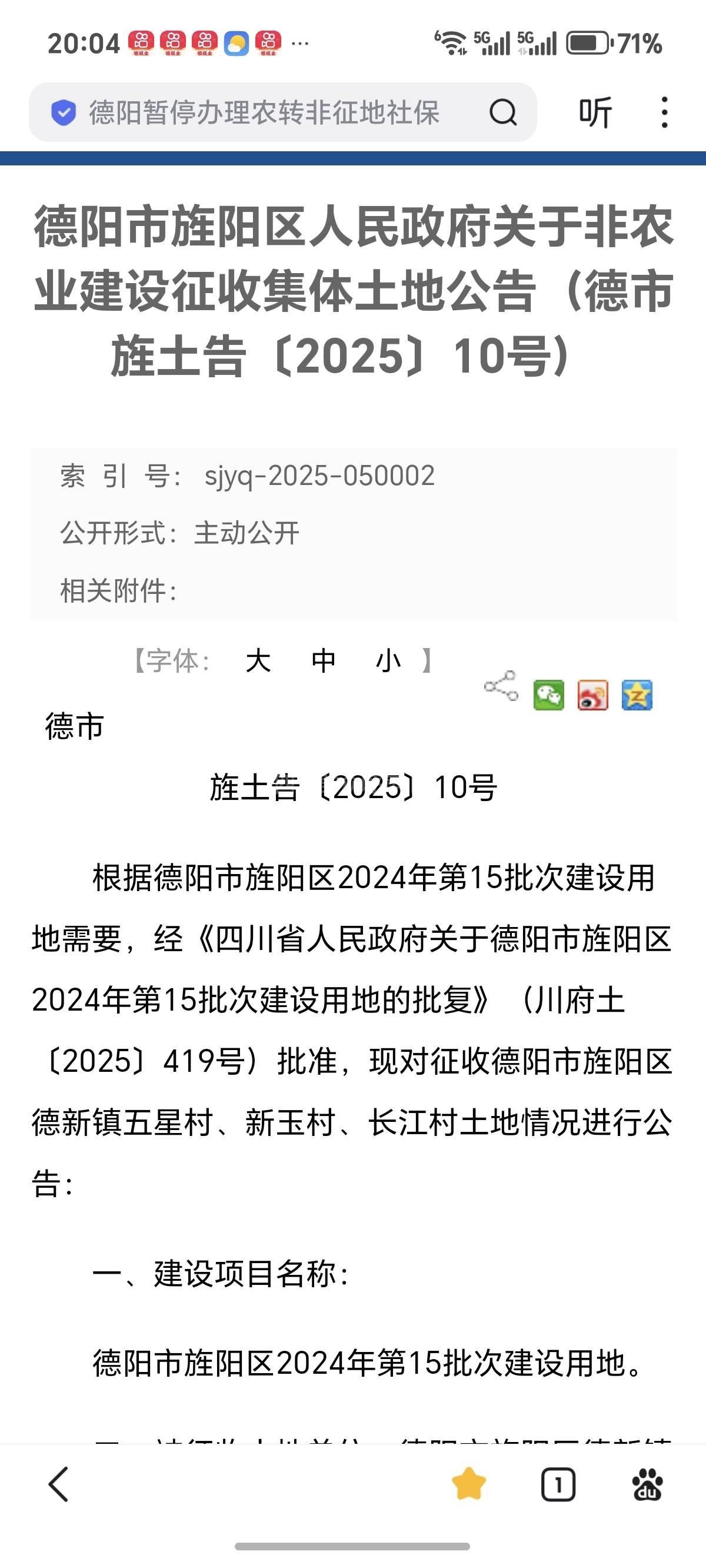Open the three-dot overflow menu
The height and width of the screenshot is (1568, 706).
coord(664,112)
